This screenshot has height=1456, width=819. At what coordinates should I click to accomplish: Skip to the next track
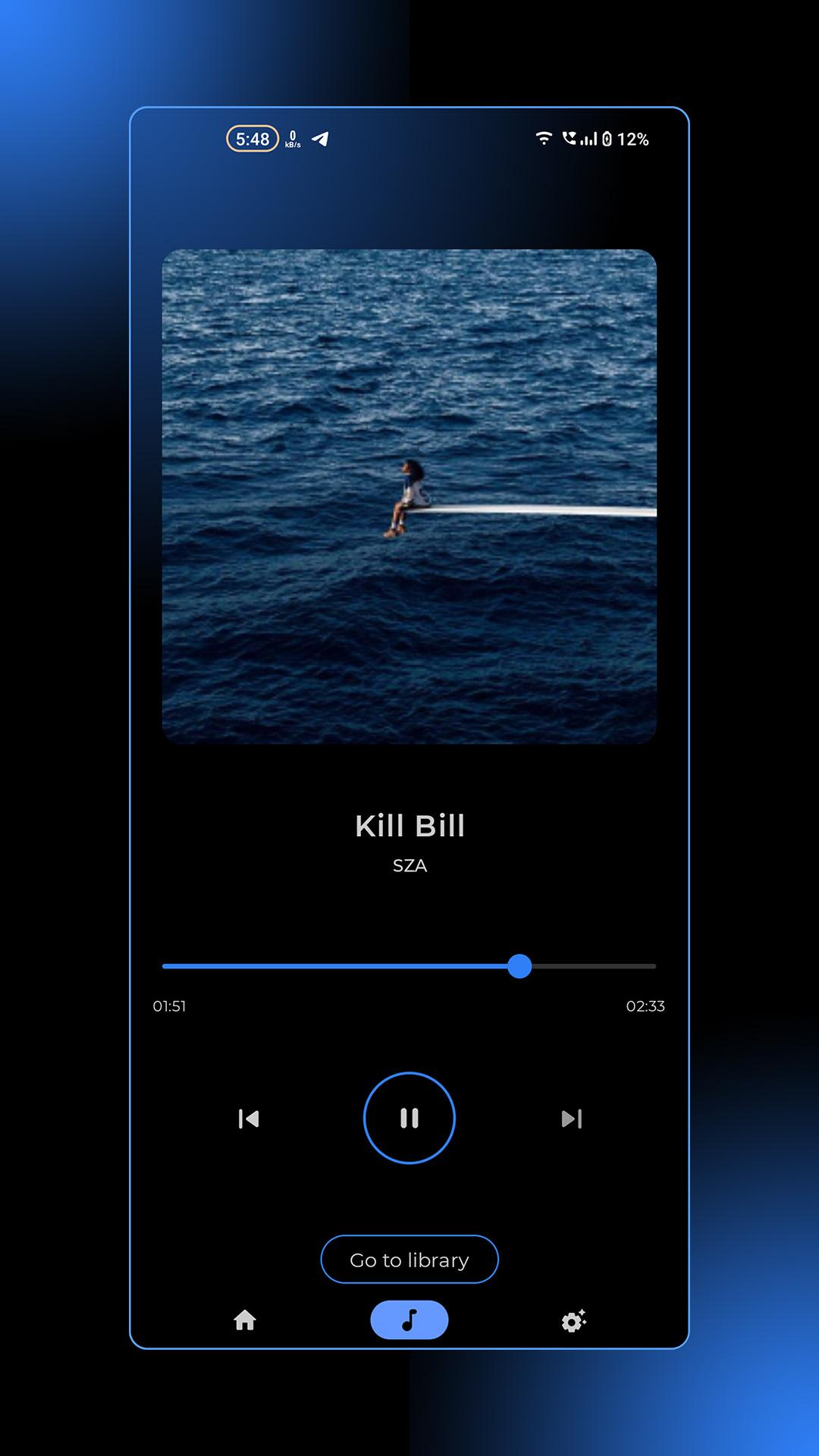coord(571,1119)
